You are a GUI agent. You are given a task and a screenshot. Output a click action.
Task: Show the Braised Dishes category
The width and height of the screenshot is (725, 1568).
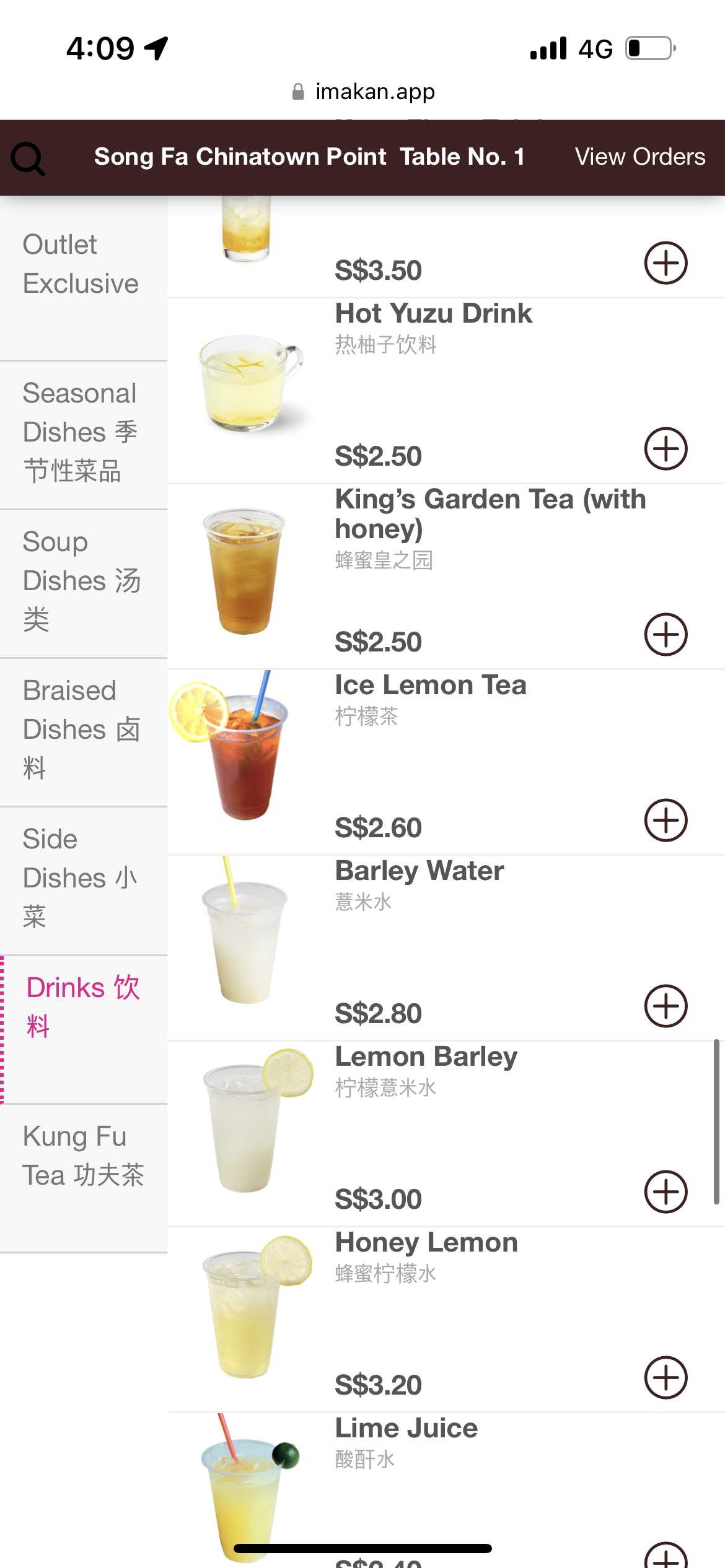(x=81, y=730)
